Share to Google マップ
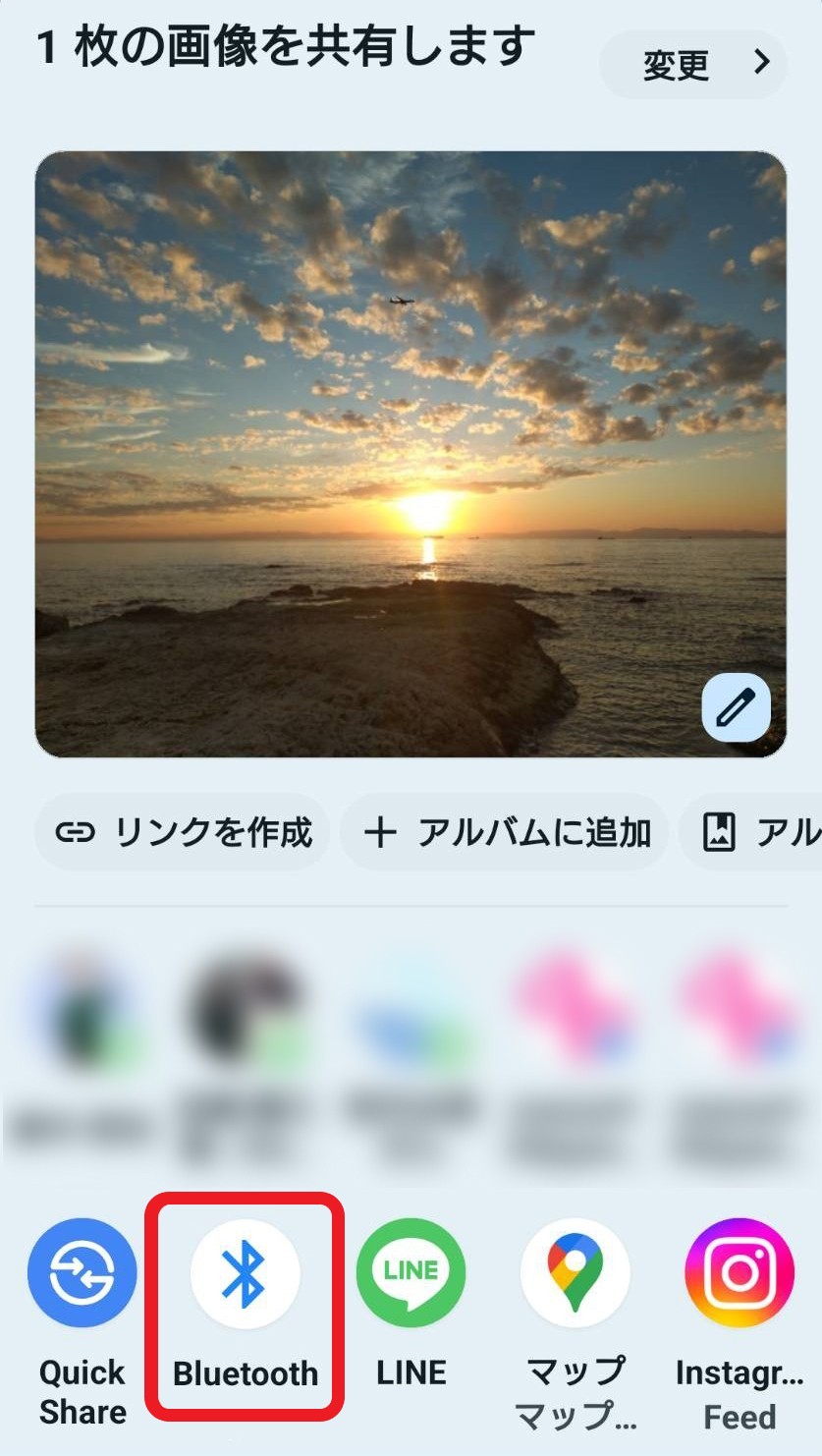822x1456 pixels. pyautogui.click(x=575, y=1273)
